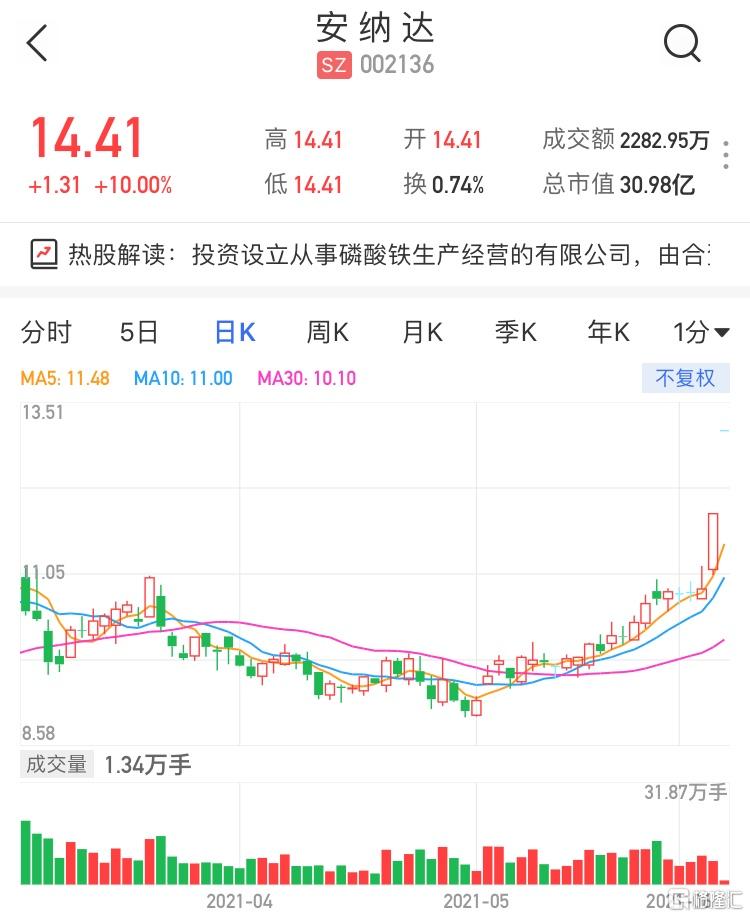This screenshot has width=750, height=917.
Task: Switch to 分时 intraday view
Action: [47, 331]
